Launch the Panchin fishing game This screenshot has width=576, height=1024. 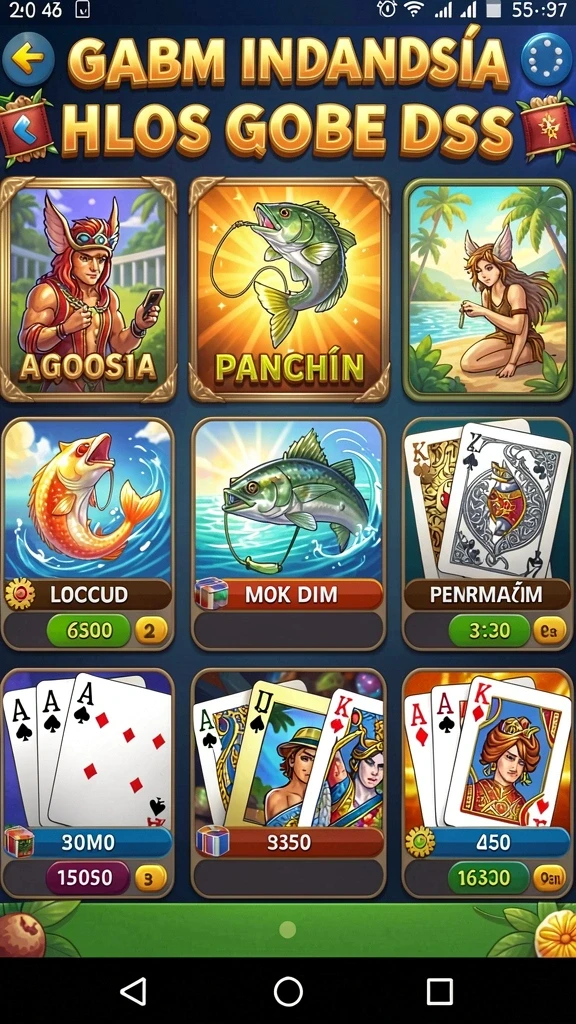289,289
